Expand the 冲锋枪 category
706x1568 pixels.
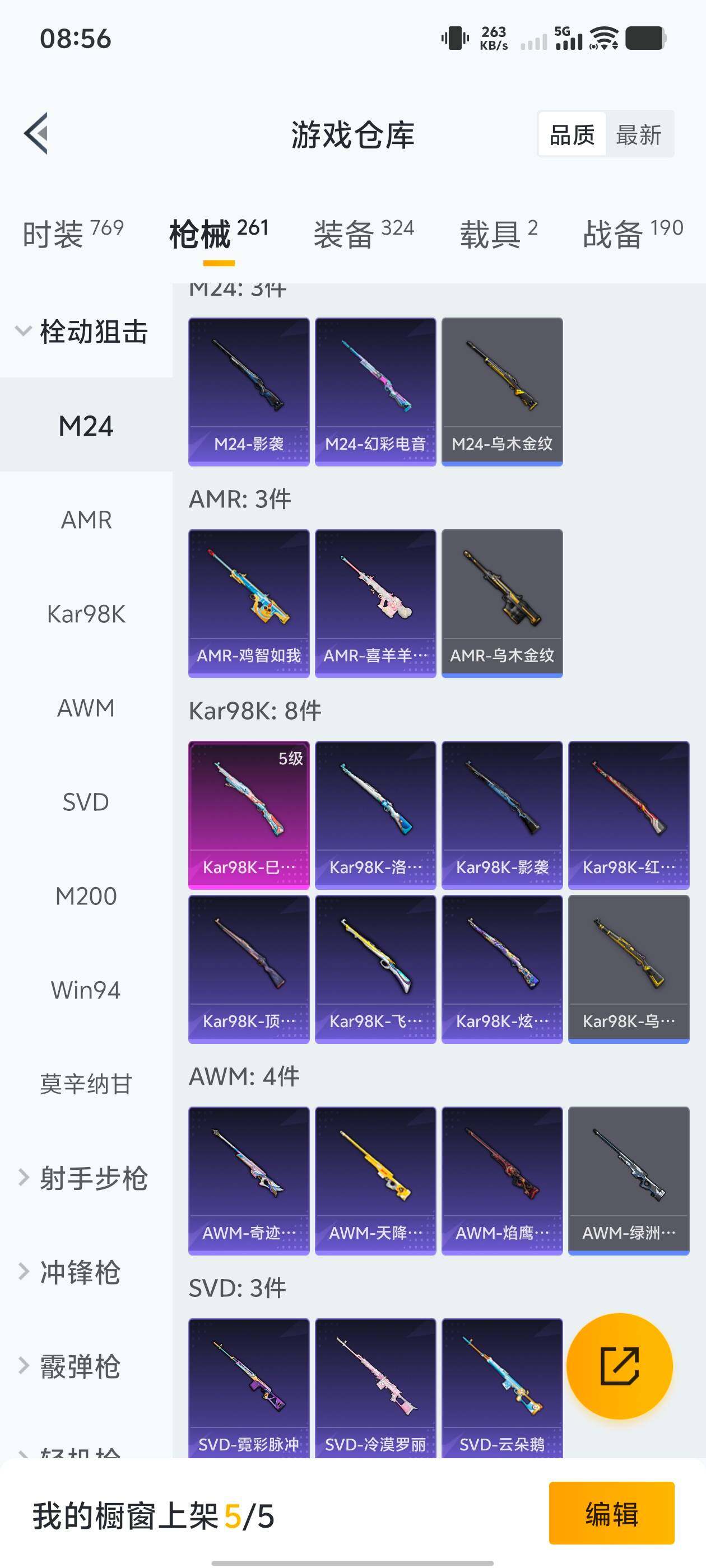[x=79, y=1272]
